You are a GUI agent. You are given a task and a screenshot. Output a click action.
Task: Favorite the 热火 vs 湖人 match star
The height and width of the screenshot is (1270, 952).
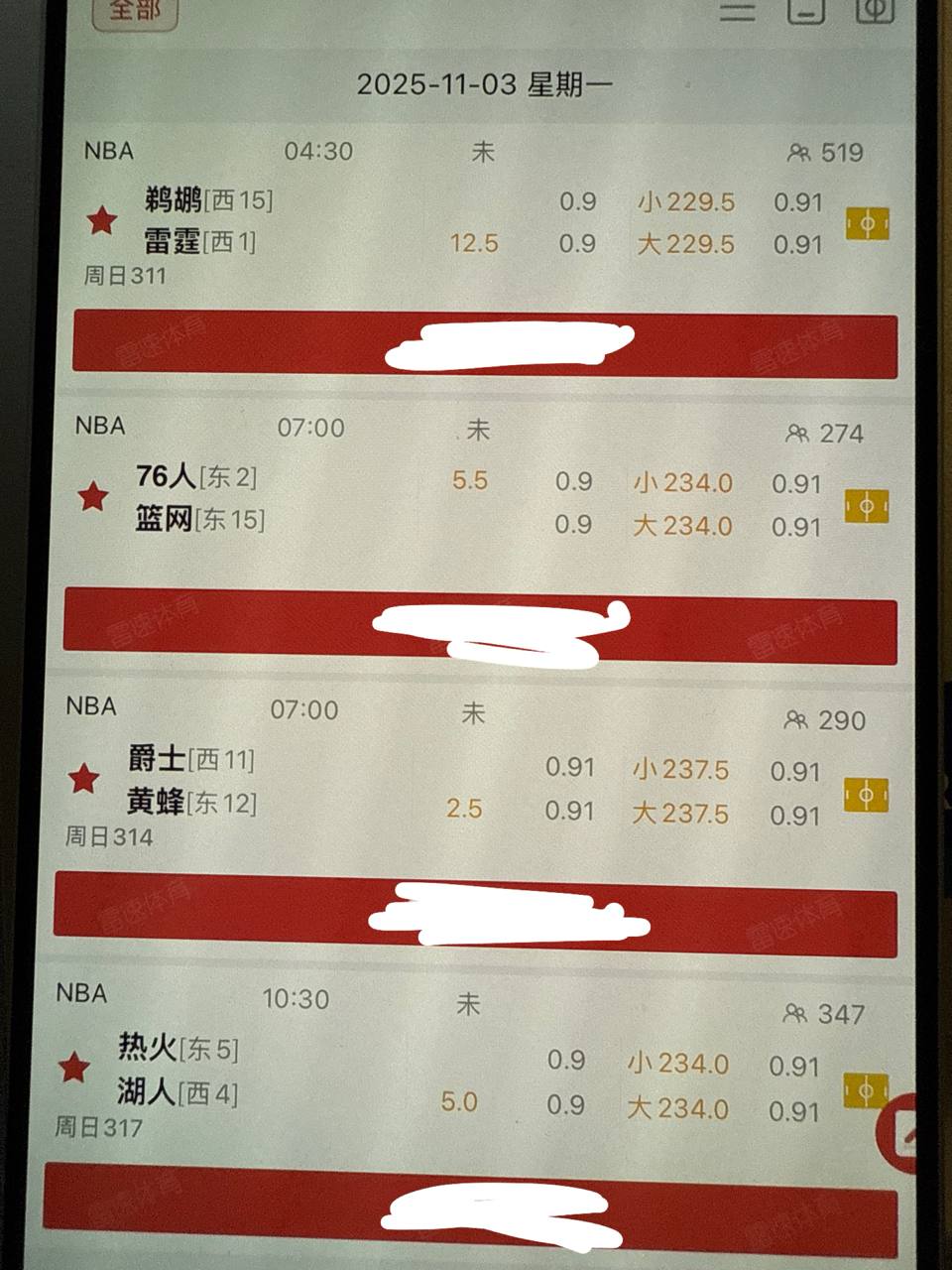click(x=74, y=1069)
